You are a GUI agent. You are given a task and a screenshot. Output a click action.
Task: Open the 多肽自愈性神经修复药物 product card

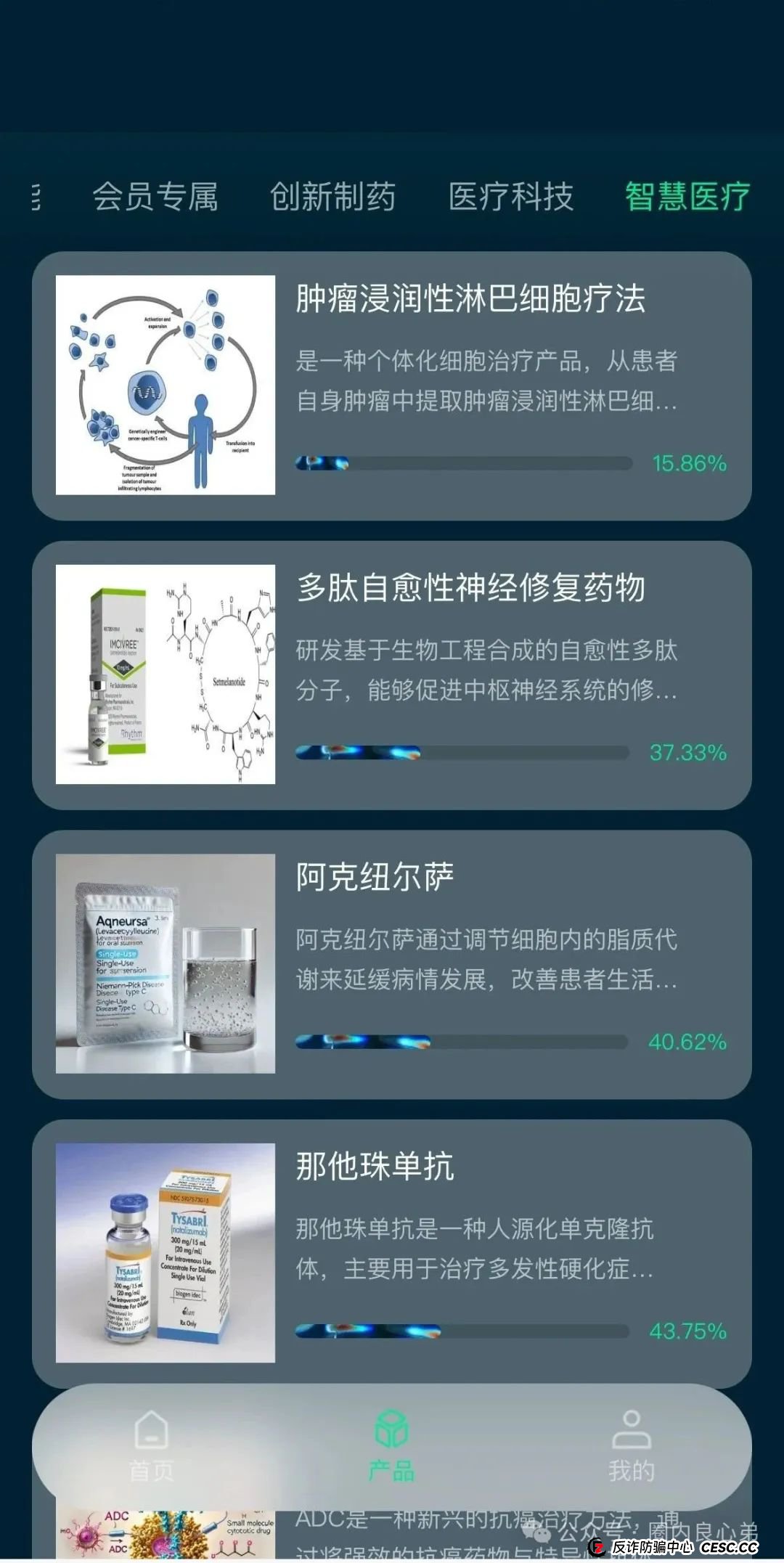pyautogui.click(x=392, y=675)
